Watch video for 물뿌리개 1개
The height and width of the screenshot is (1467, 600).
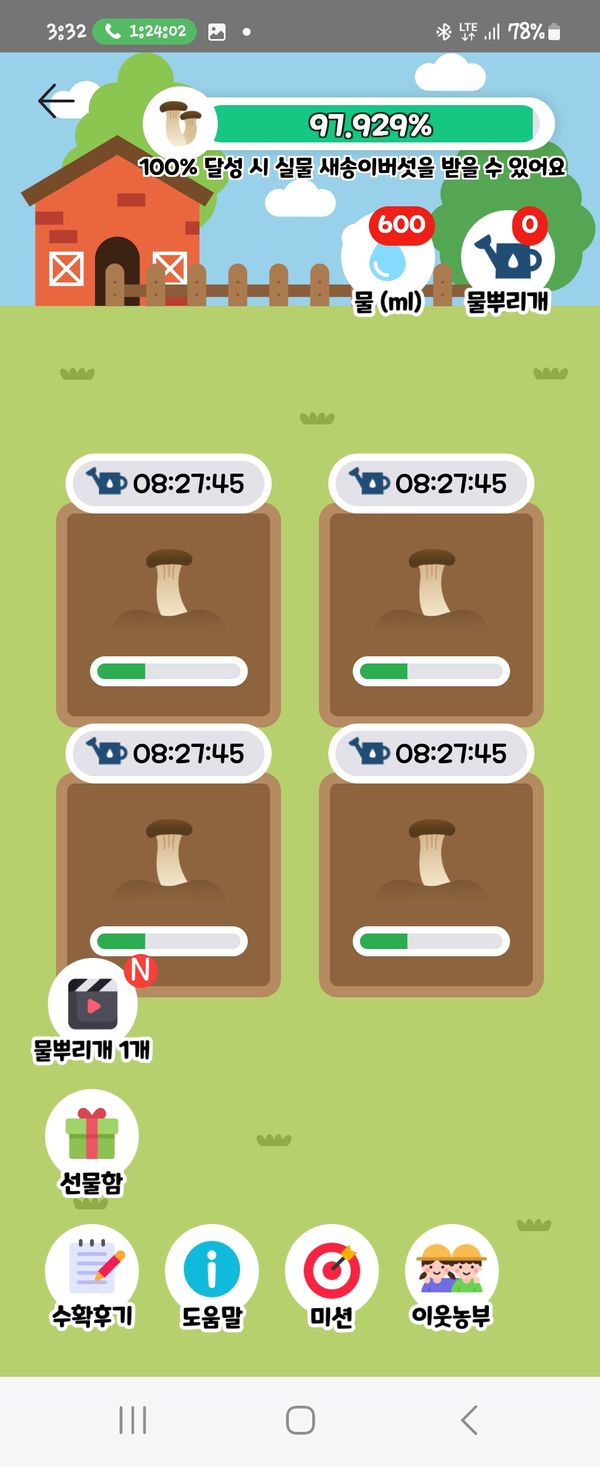point(93,1004)
